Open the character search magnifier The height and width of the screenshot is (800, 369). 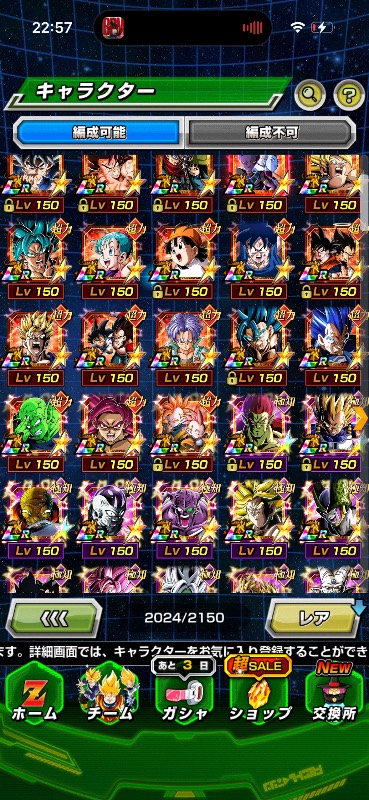click(310, 94)
